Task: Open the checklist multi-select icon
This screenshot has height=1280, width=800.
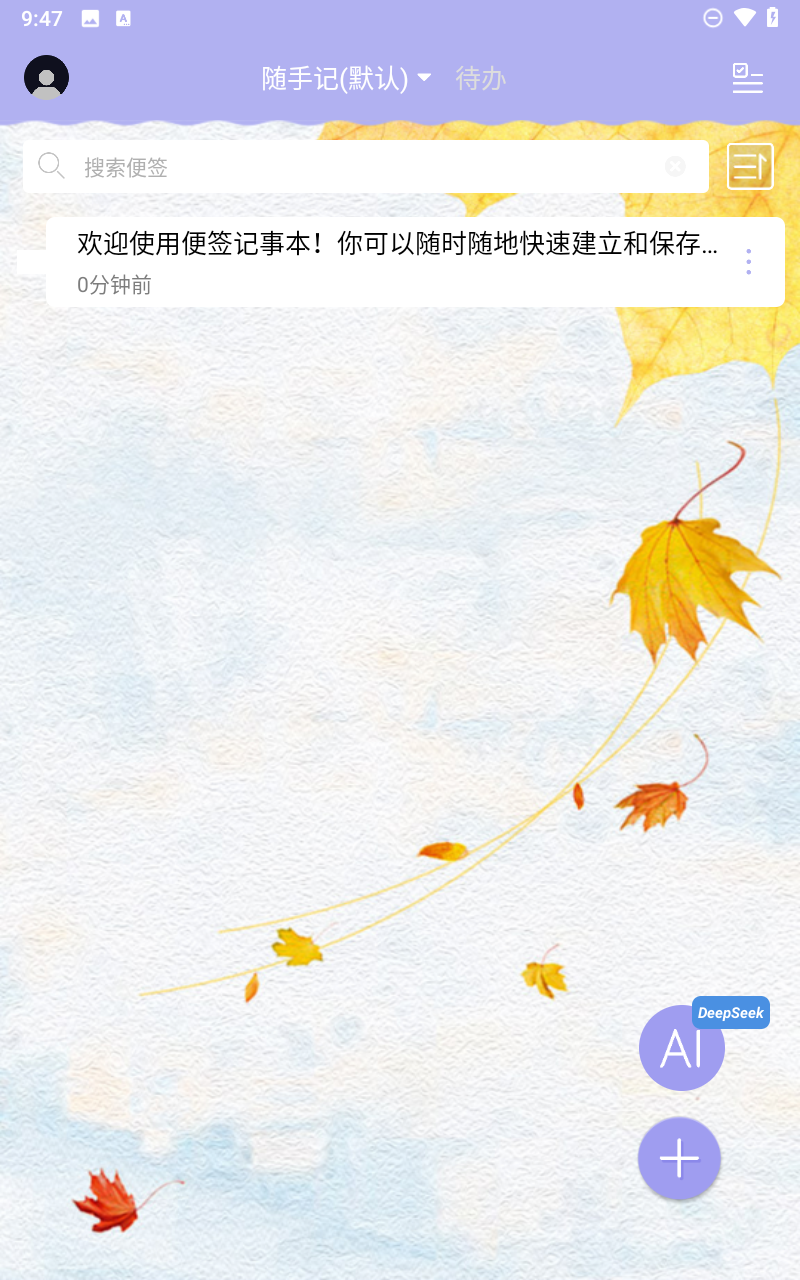Action: (748, 78)
